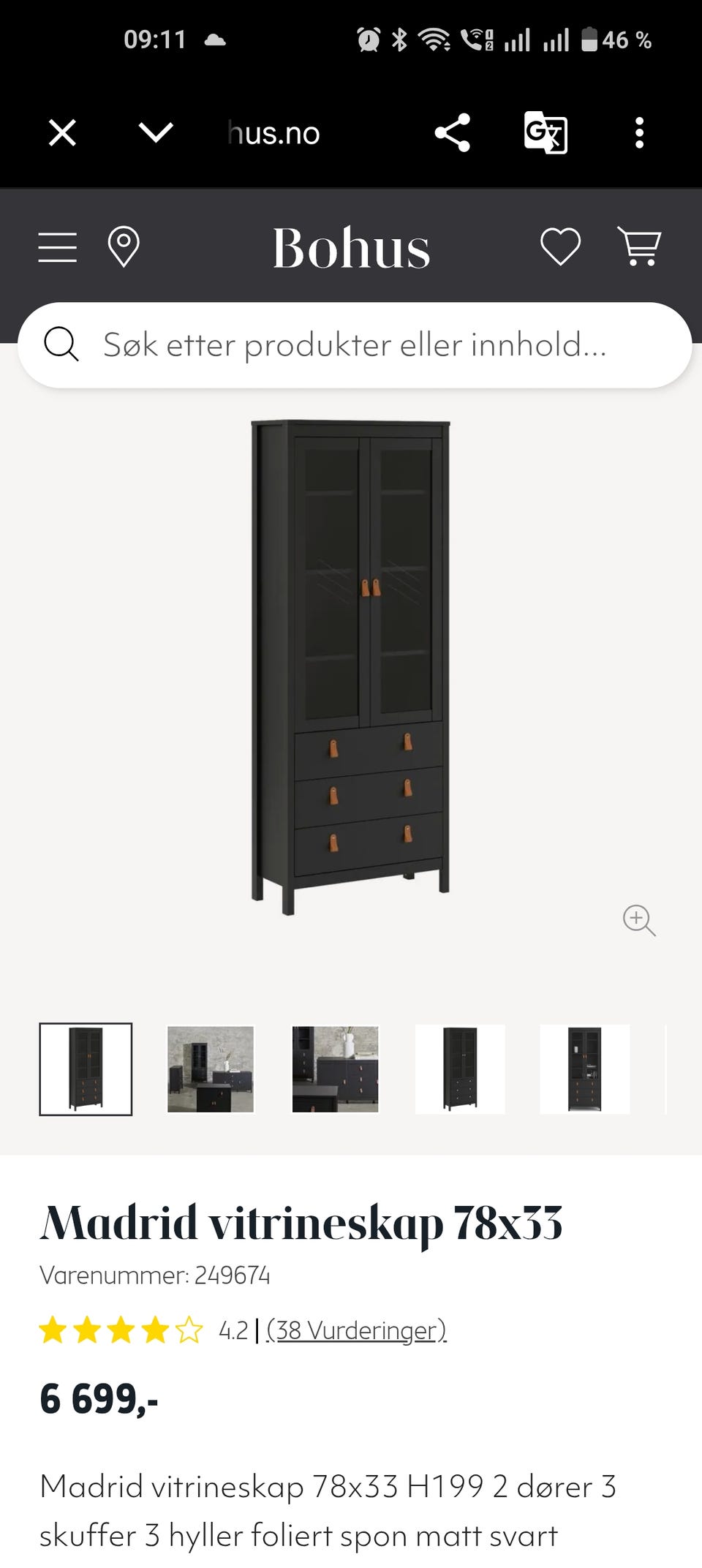702x1568 pixels.
Task: Expand the browser tab dropdown chevron
Action: click(156, 133)
